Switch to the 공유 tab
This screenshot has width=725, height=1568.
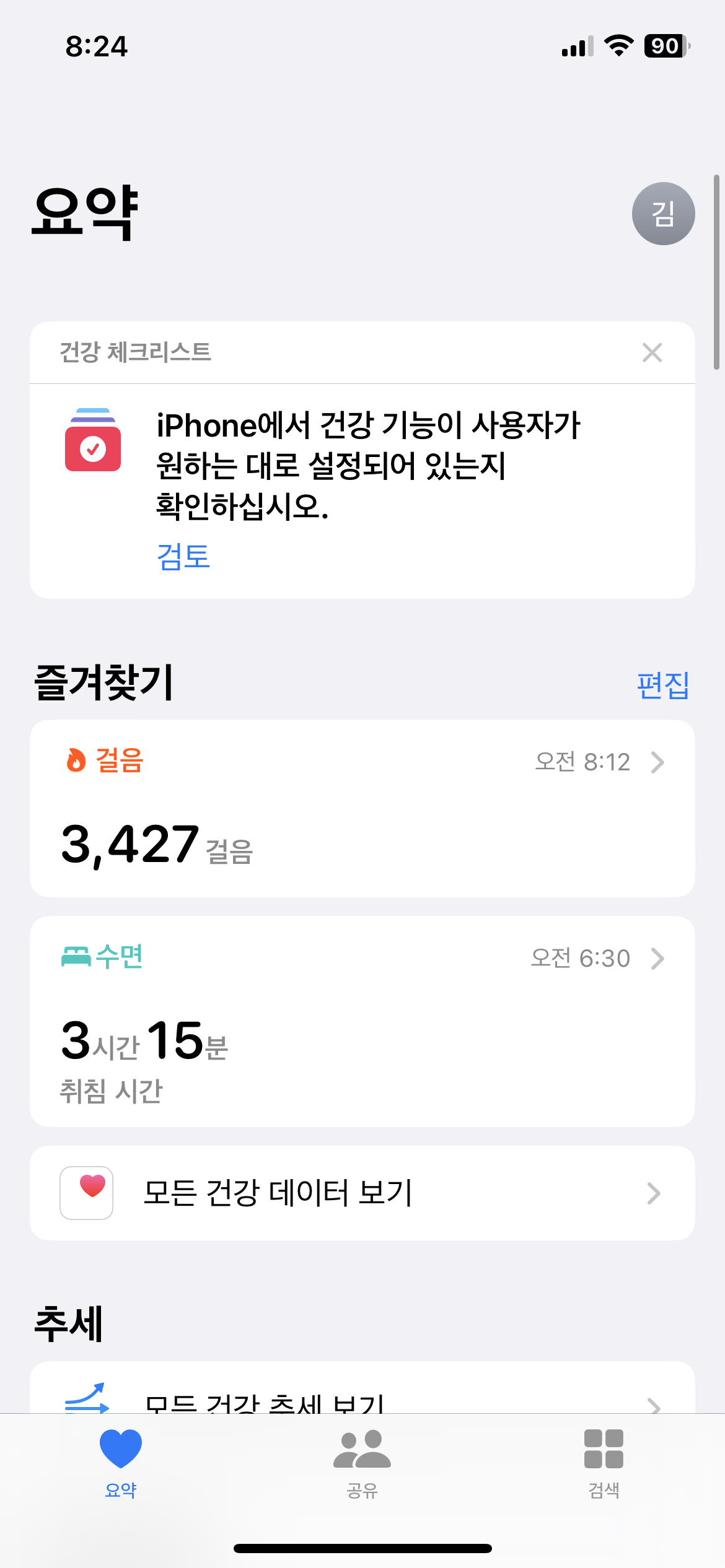click(x=362, y=1463)
